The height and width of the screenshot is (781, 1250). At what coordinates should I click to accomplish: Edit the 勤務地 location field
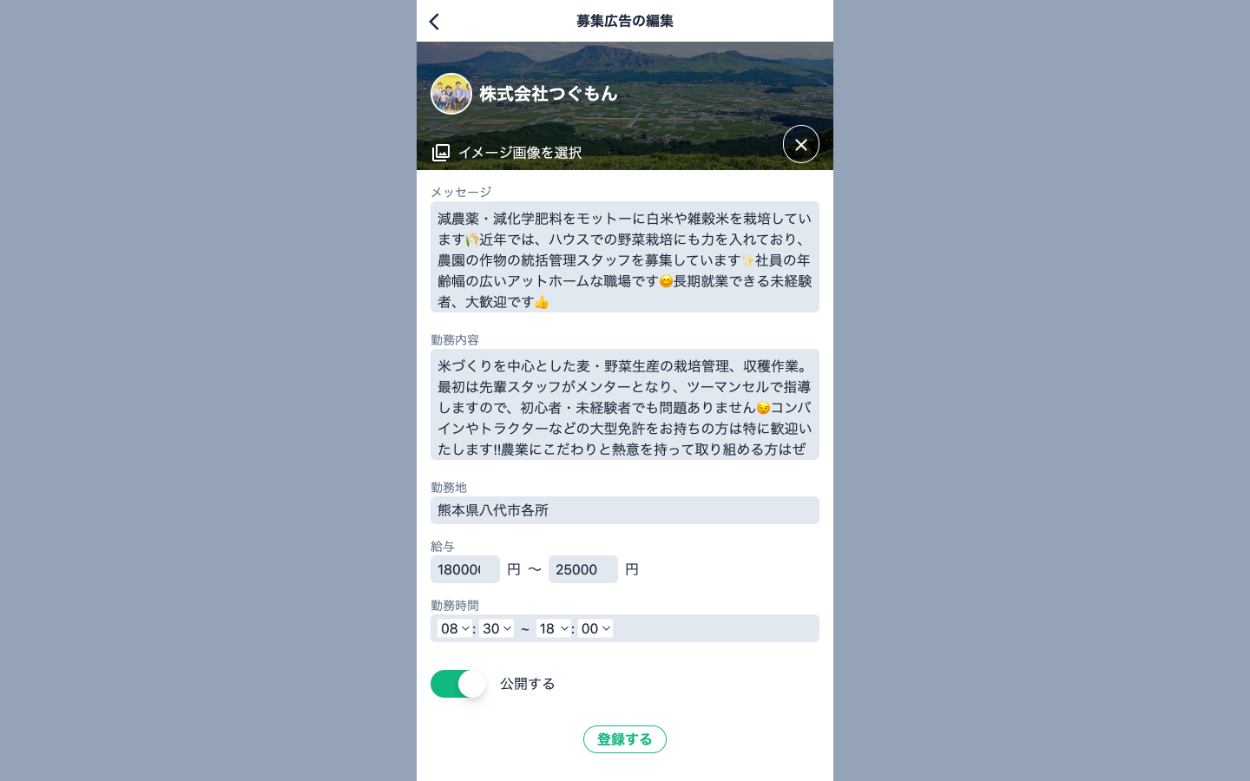(x=624, y=510)
